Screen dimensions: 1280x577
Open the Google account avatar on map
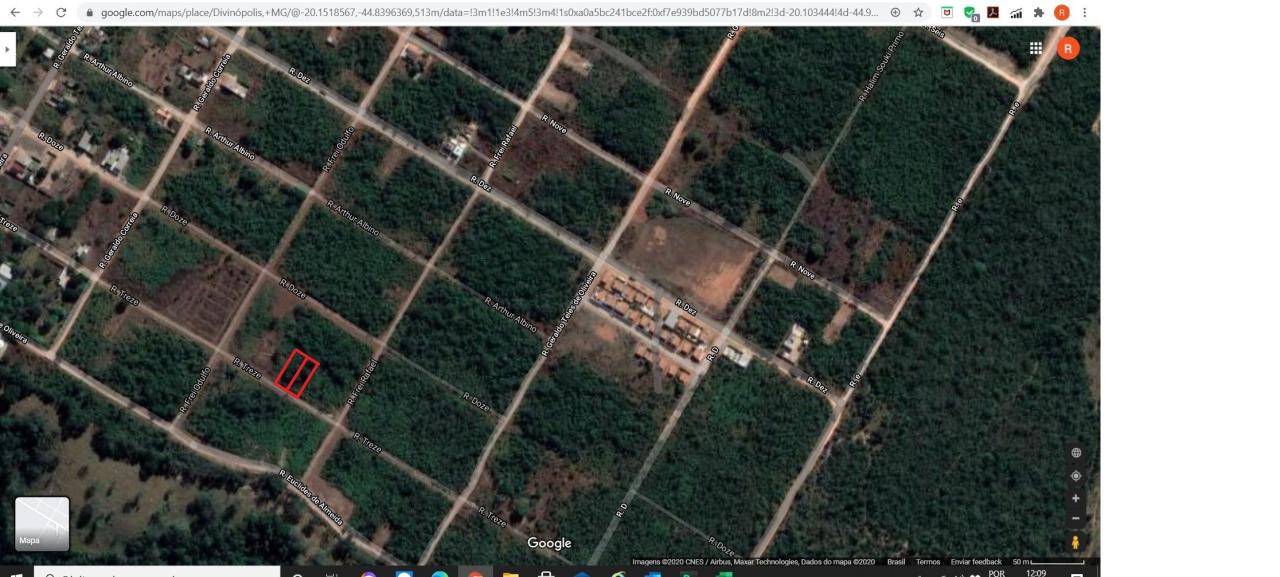(1068, 48)
